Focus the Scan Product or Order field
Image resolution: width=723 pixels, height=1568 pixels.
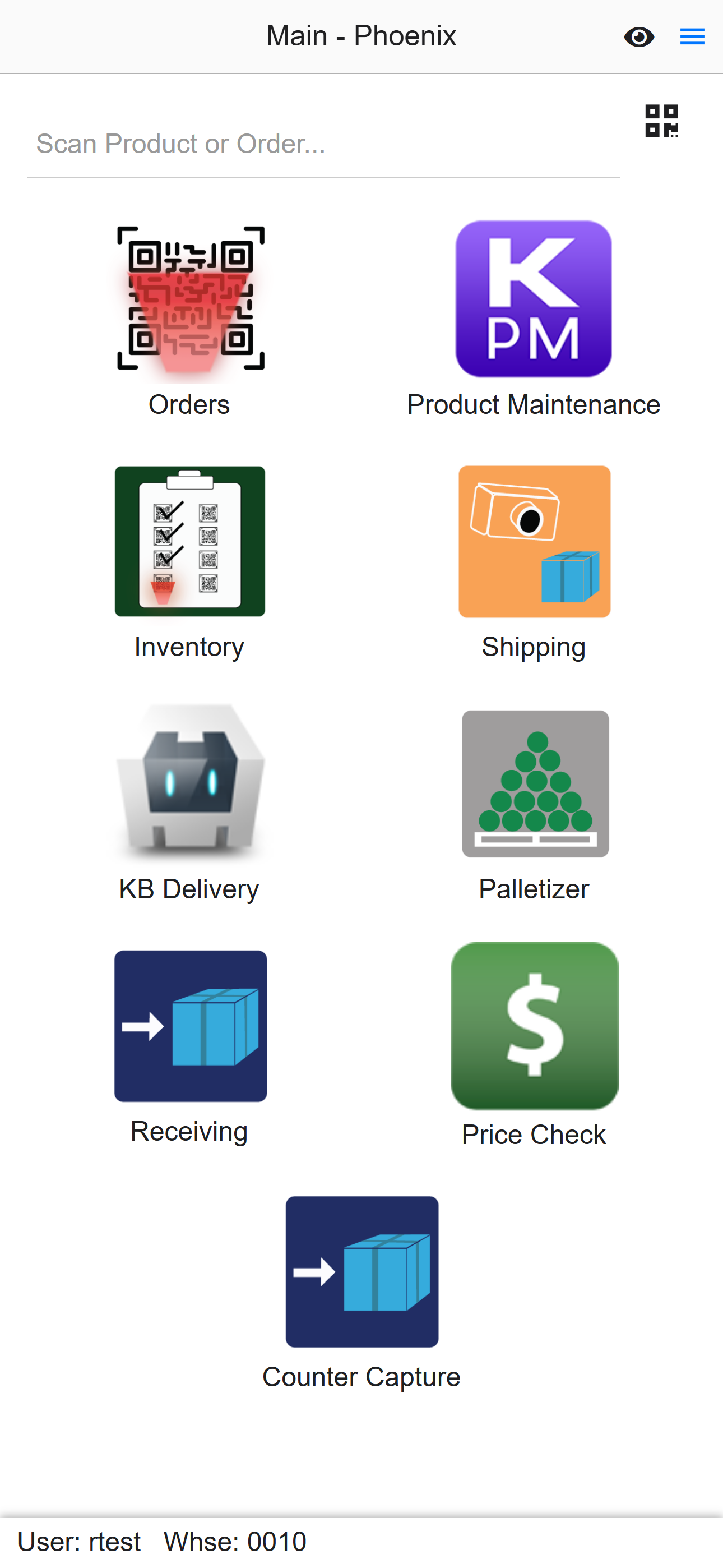(323, 145)
